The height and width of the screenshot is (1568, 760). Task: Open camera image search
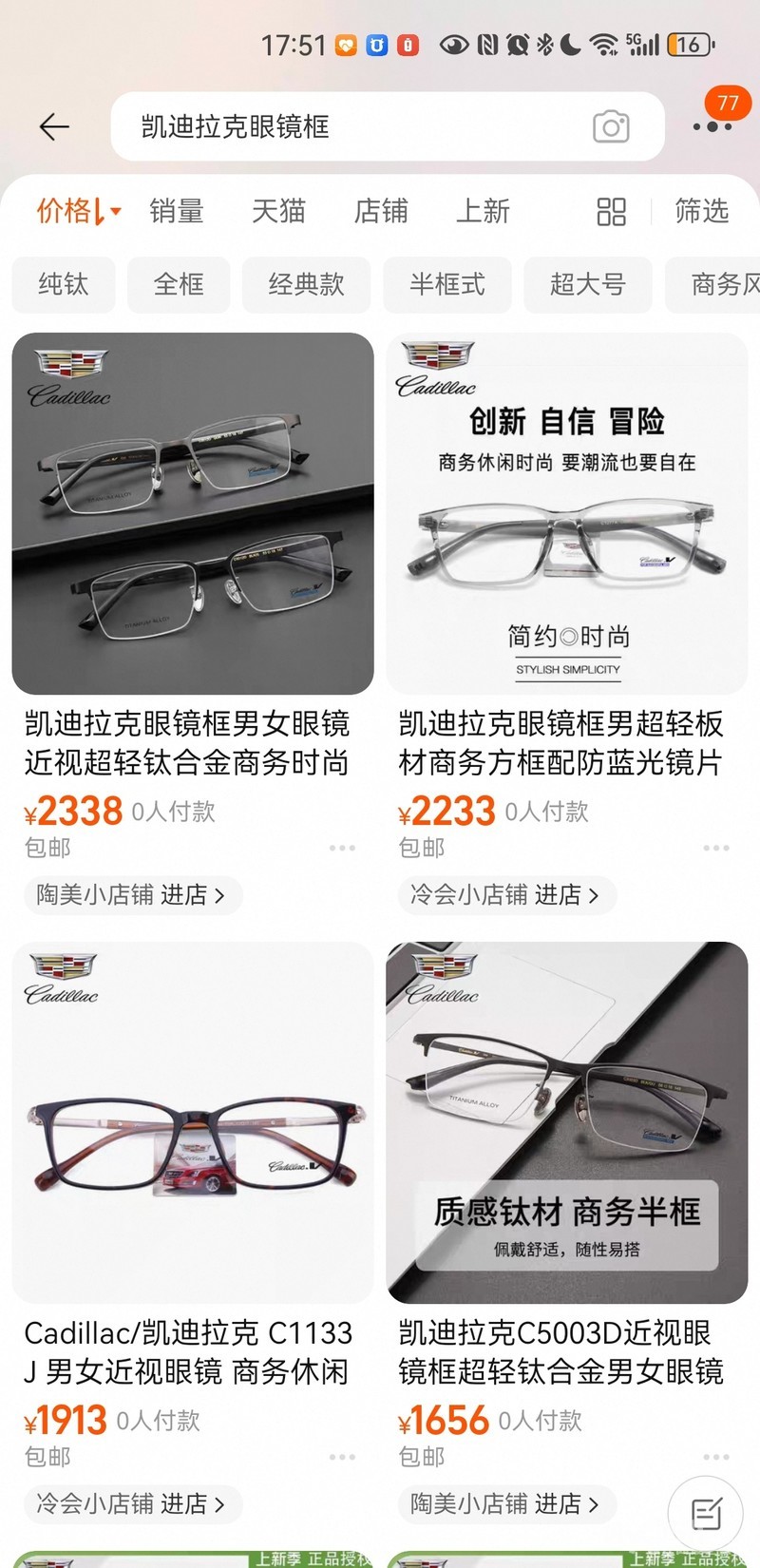(610, 126)
